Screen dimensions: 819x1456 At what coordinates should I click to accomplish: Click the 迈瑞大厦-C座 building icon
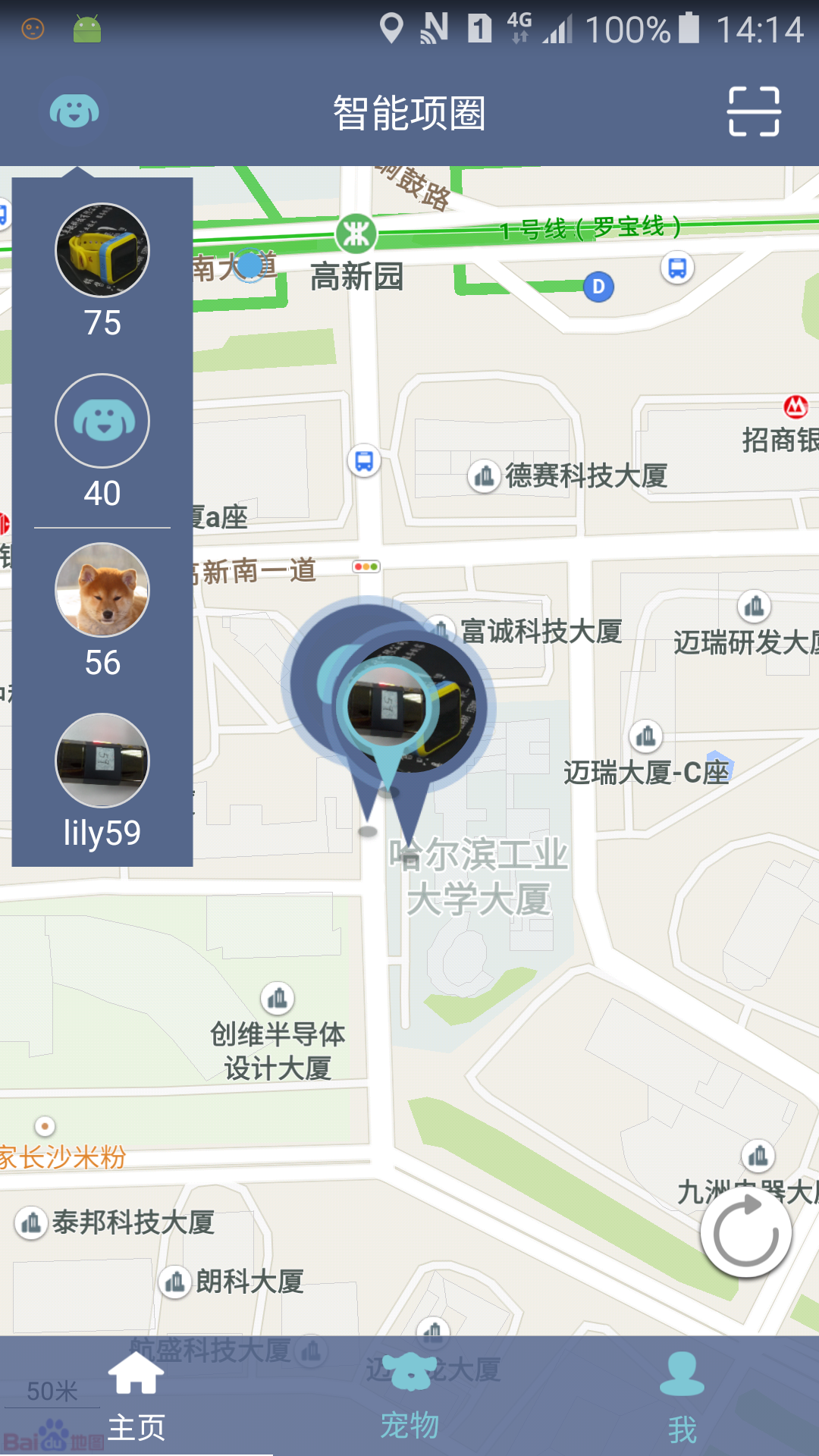point(645,736)
